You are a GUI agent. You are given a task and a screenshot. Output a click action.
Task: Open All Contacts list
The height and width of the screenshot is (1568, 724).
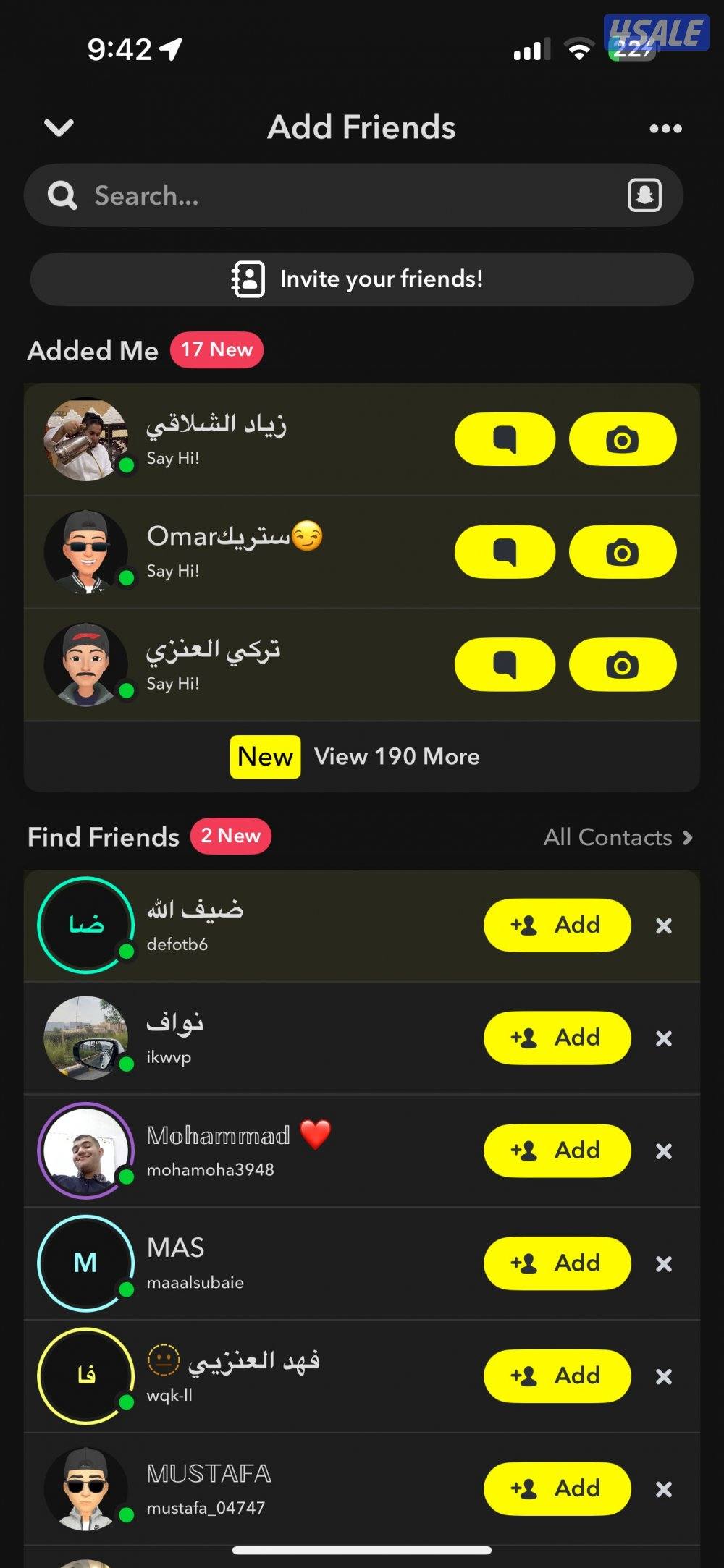(618, 837)
